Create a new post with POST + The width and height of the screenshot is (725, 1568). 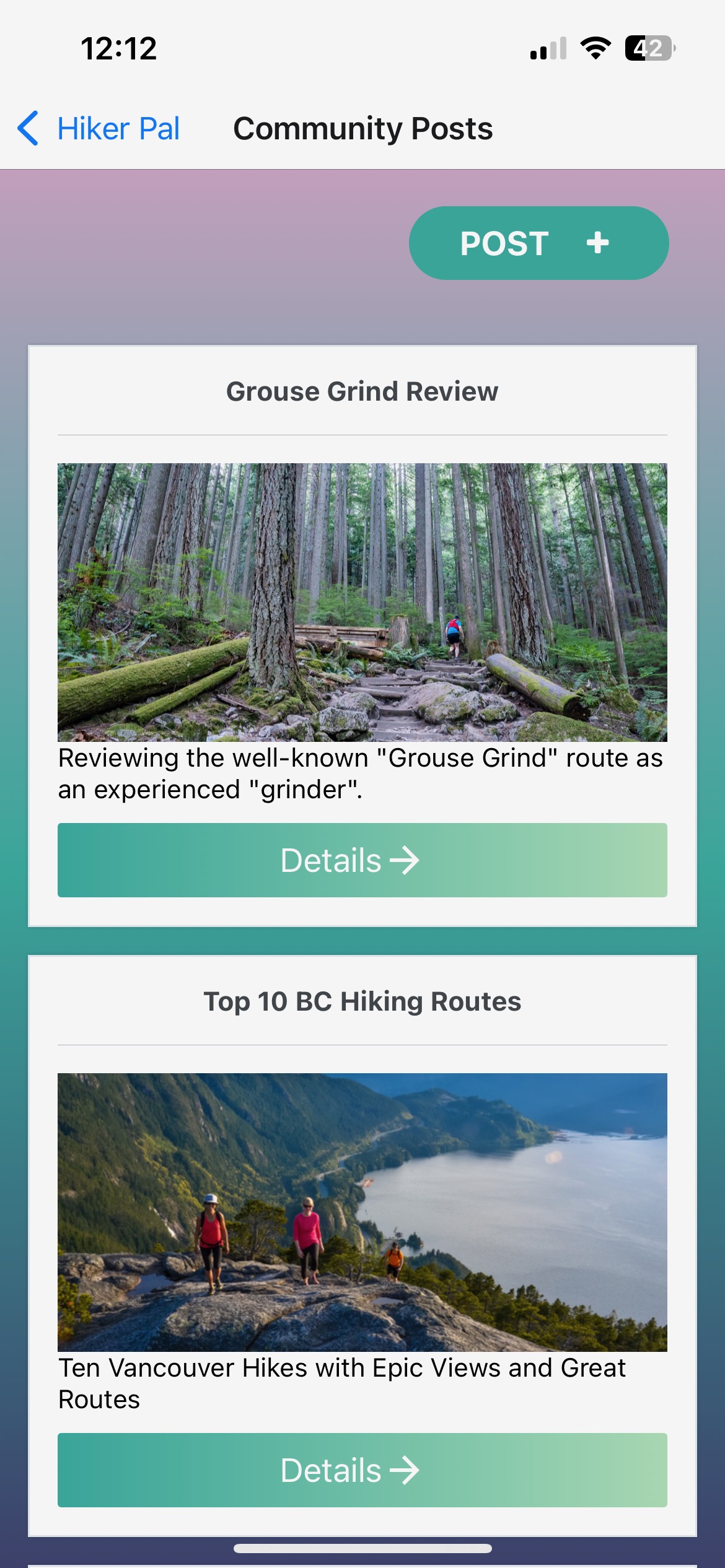538,243
